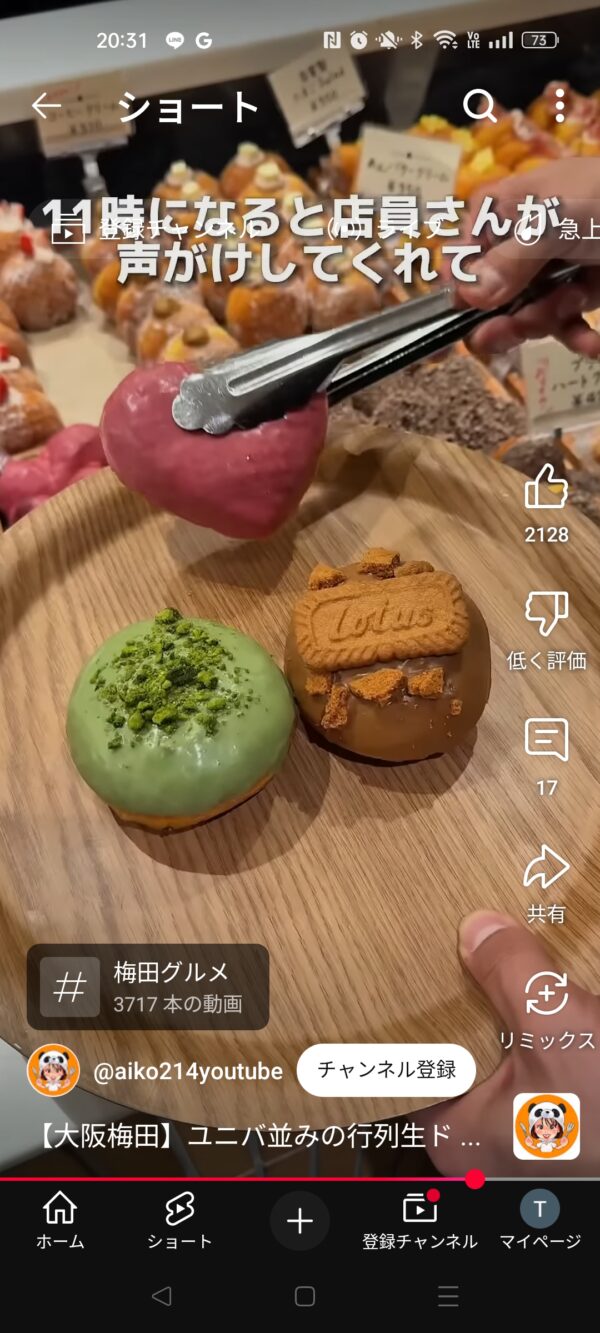
Task: Tap the system back triangle button
Action: pos(161,1297)
